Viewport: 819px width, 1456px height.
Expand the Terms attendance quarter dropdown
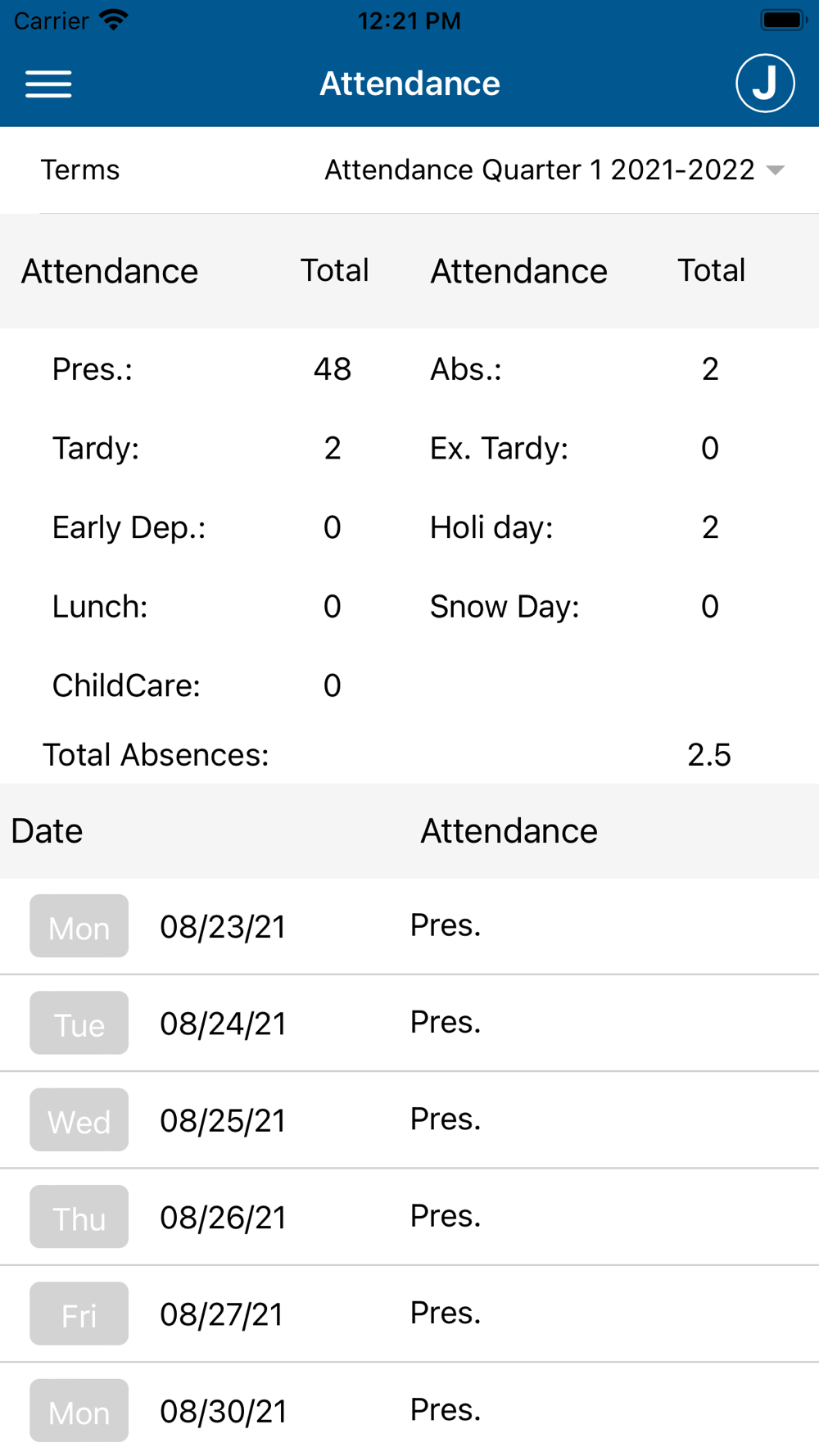(x=554, y=170)
